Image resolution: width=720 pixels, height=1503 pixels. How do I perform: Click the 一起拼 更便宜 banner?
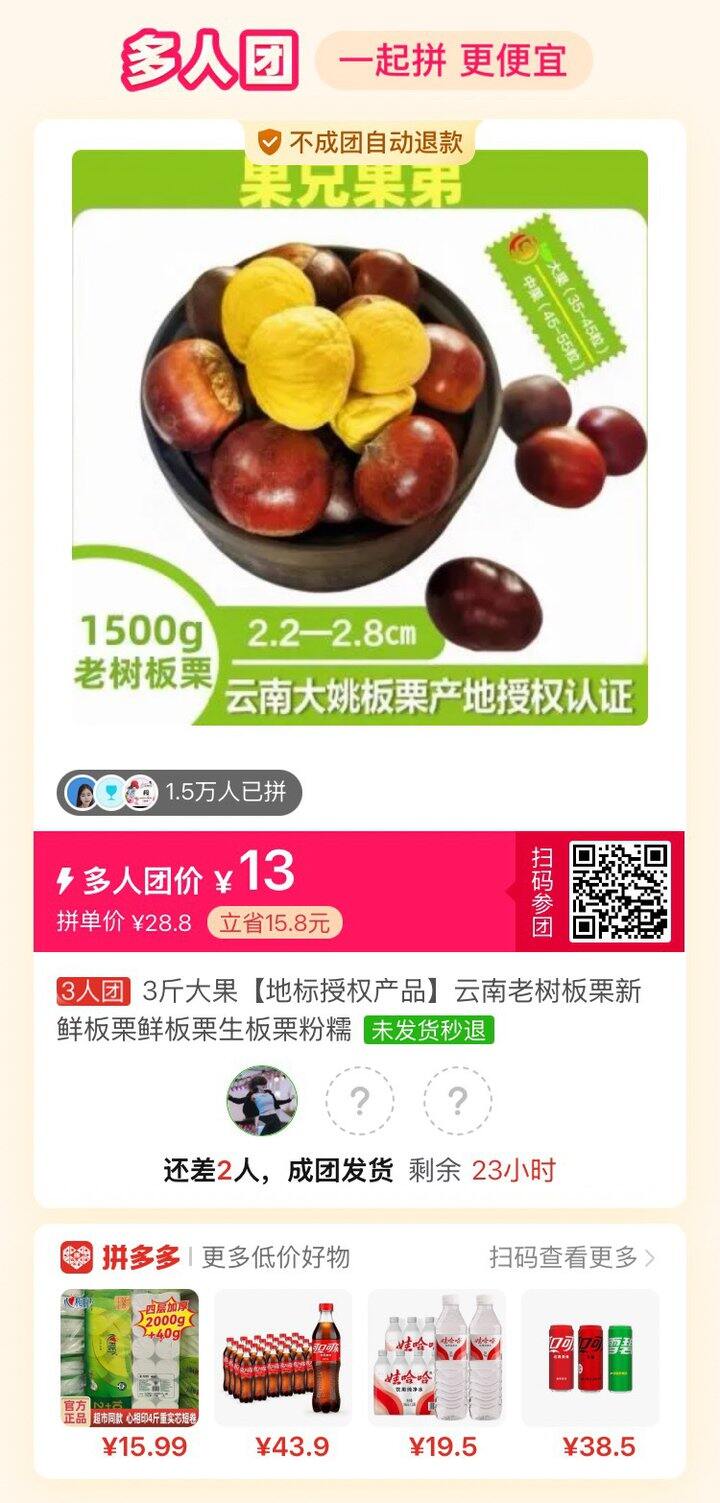(456, 60)
